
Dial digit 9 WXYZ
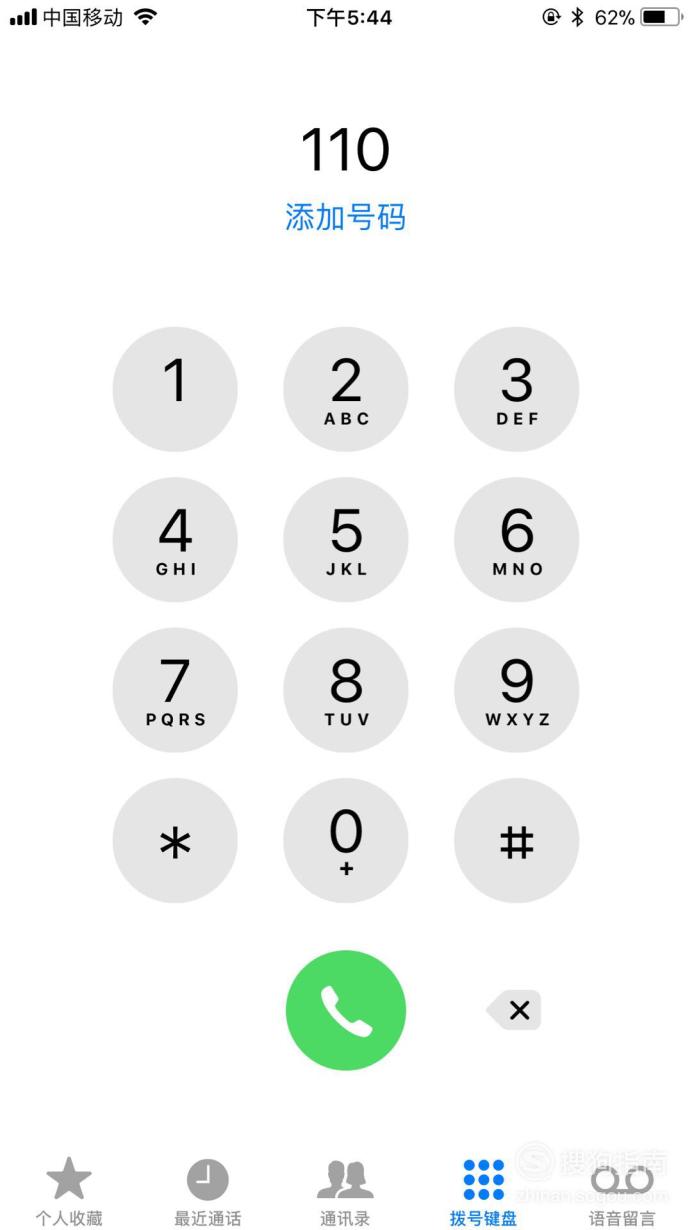517,690
